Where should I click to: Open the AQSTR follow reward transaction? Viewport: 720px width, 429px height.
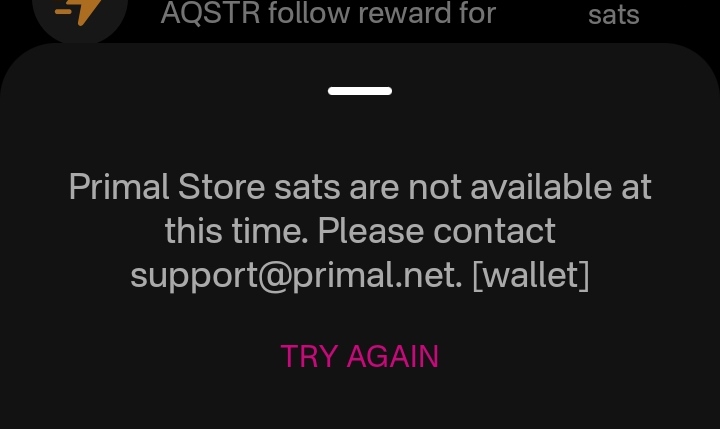[x=328, y=14]
